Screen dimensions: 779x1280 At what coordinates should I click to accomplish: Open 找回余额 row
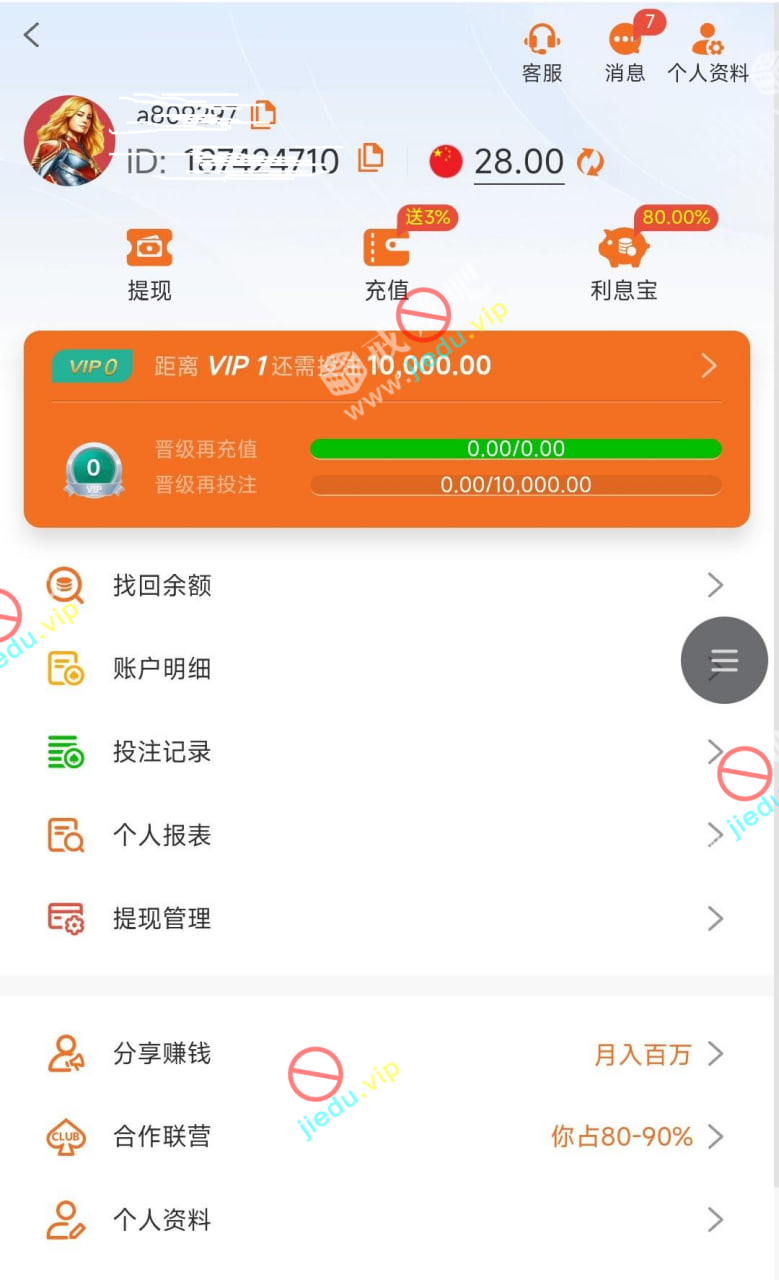point(386,585)
